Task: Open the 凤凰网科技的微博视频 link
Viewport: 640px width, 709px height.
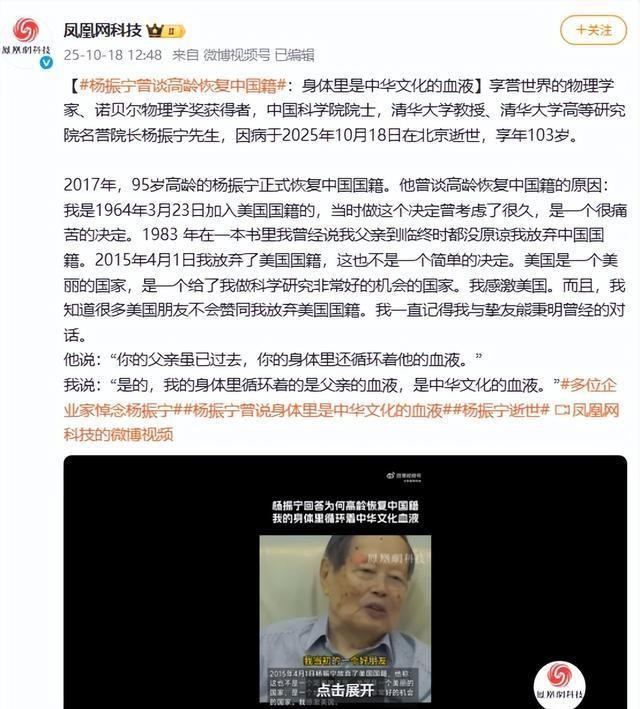Action: (x=341, y=423)
